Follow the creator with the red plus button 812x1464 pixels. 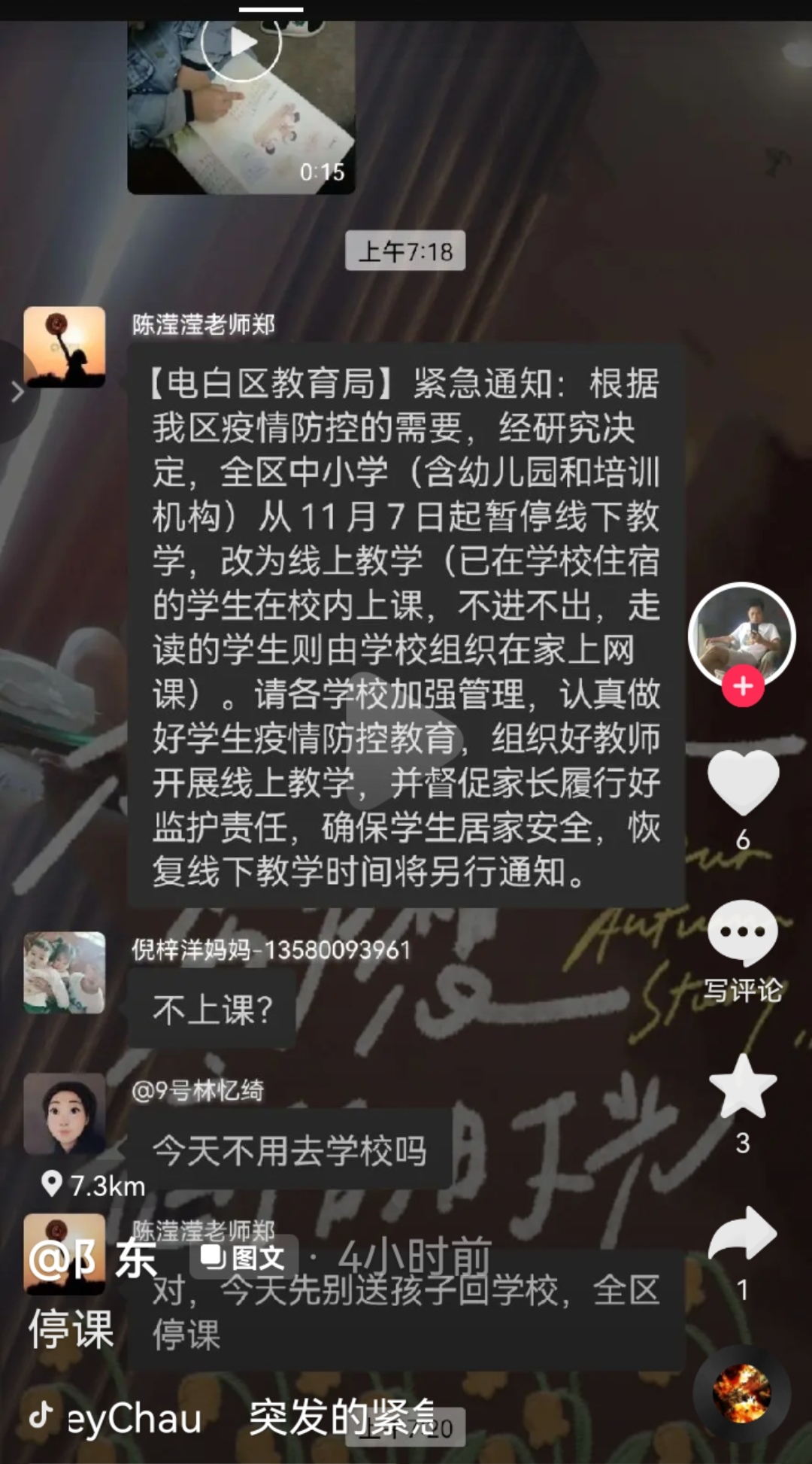(743, 686)
